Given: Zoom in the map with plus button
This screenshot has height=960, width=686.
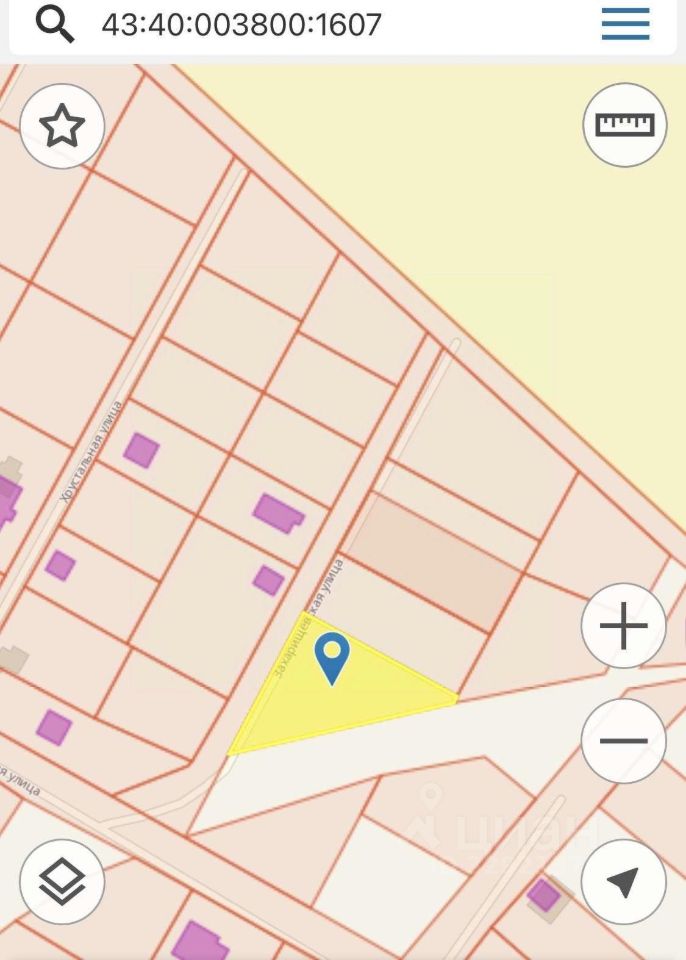Looking at the screenshot, I should (624, 627).
